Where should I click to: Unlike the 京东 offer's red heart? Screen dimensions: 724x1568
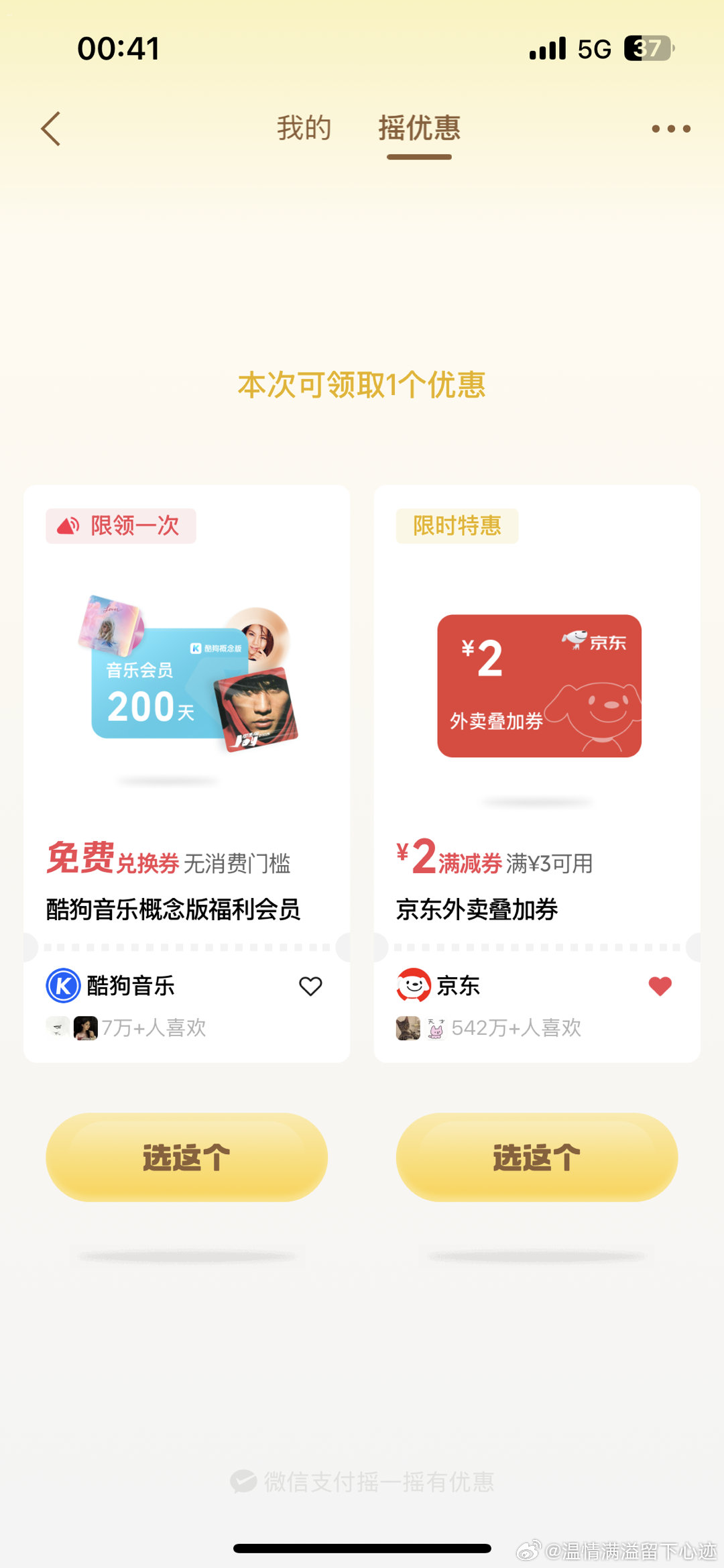(660, 986)
